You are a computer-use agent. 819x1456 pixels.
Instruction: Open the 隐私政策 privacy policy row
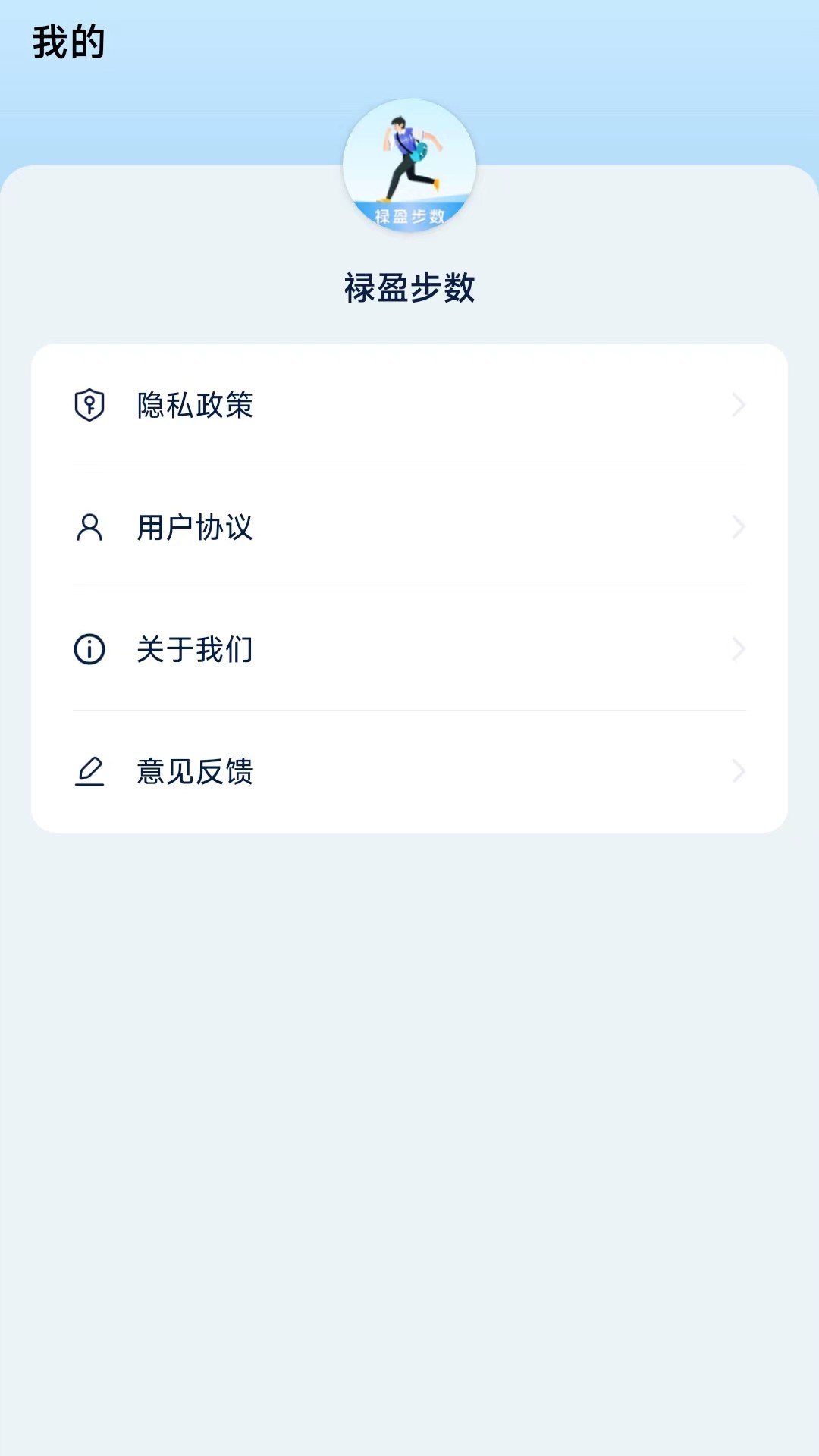(409, 405)
